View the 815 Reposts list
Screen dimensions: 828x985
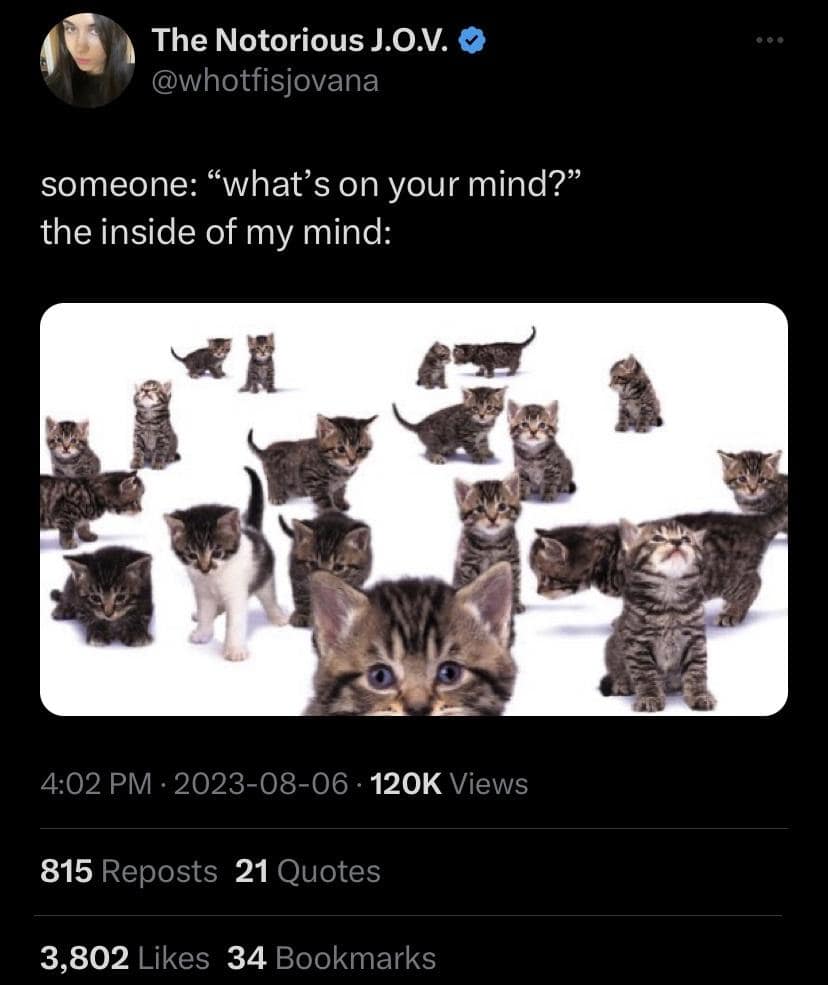point(128,871)
